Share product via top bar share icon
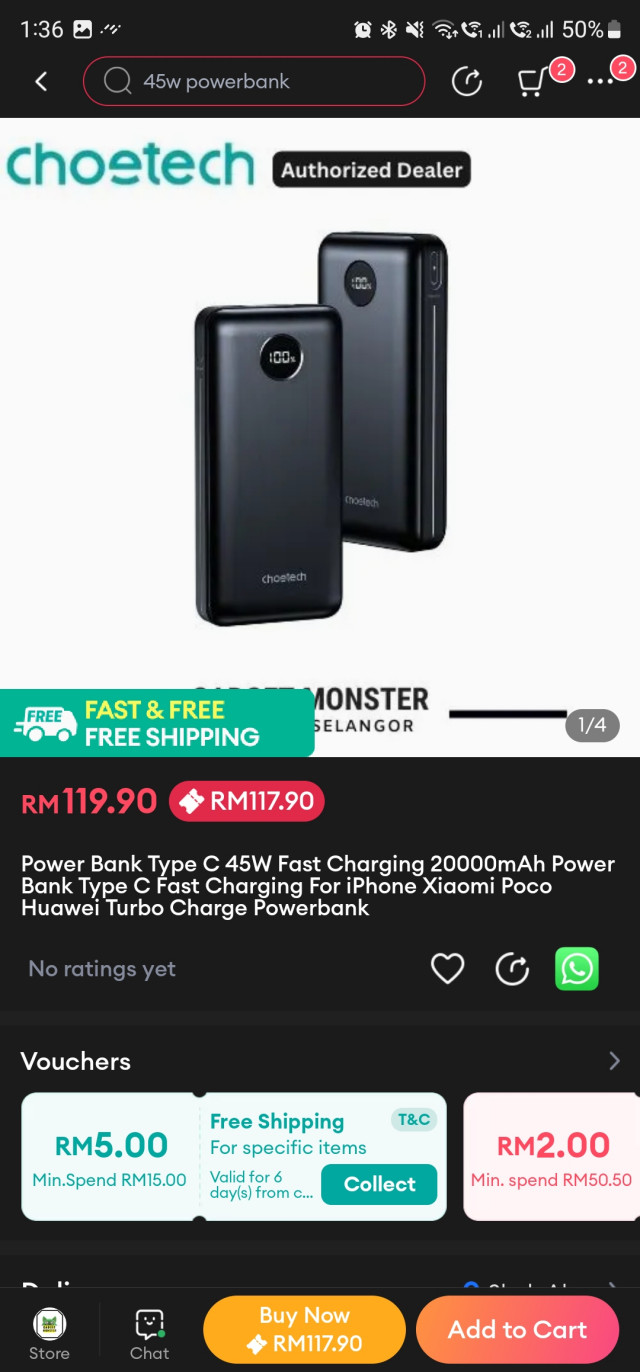The image size is (640, 1372). (467, 82)
